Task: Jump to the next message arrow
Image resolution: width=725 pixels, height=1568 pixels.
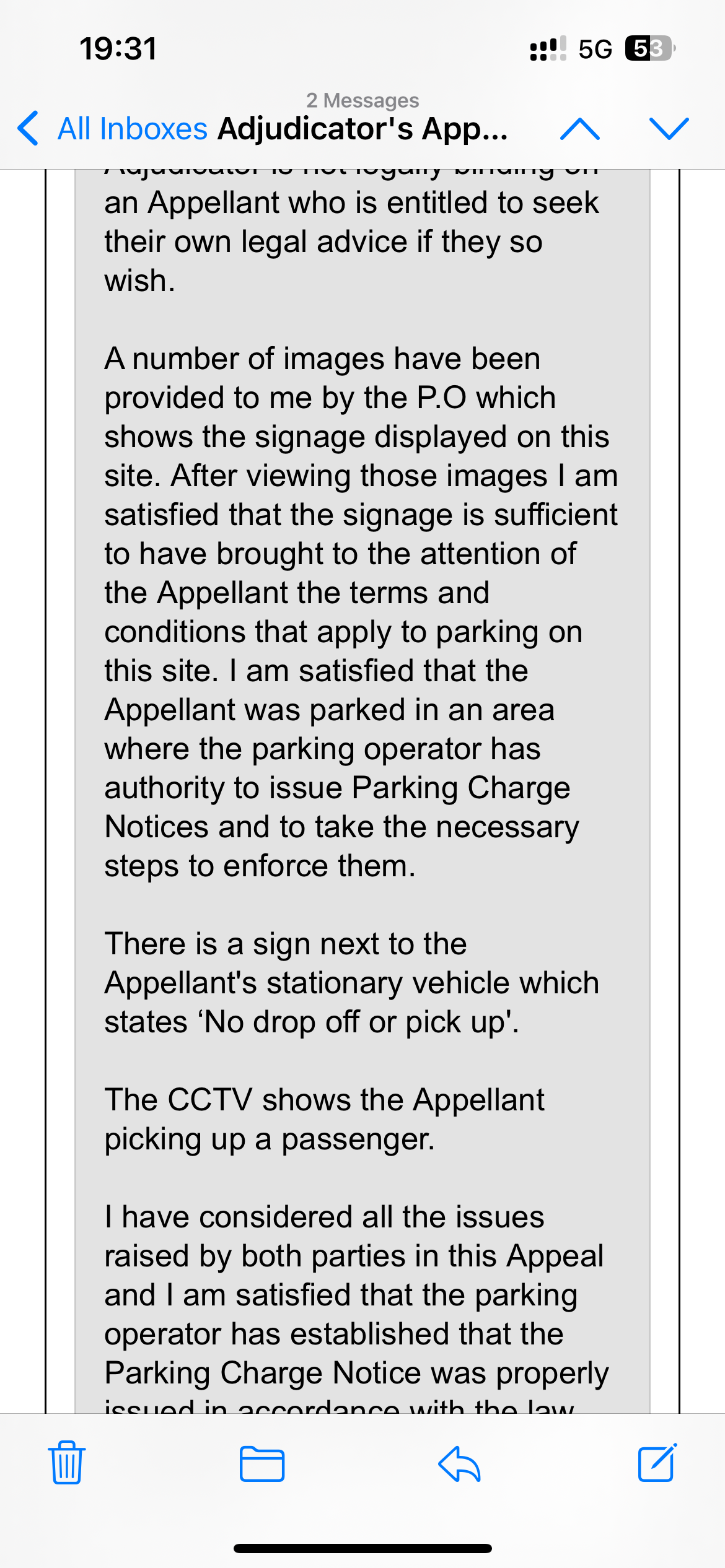Action: pyautogui.click(x=669, y=129)
